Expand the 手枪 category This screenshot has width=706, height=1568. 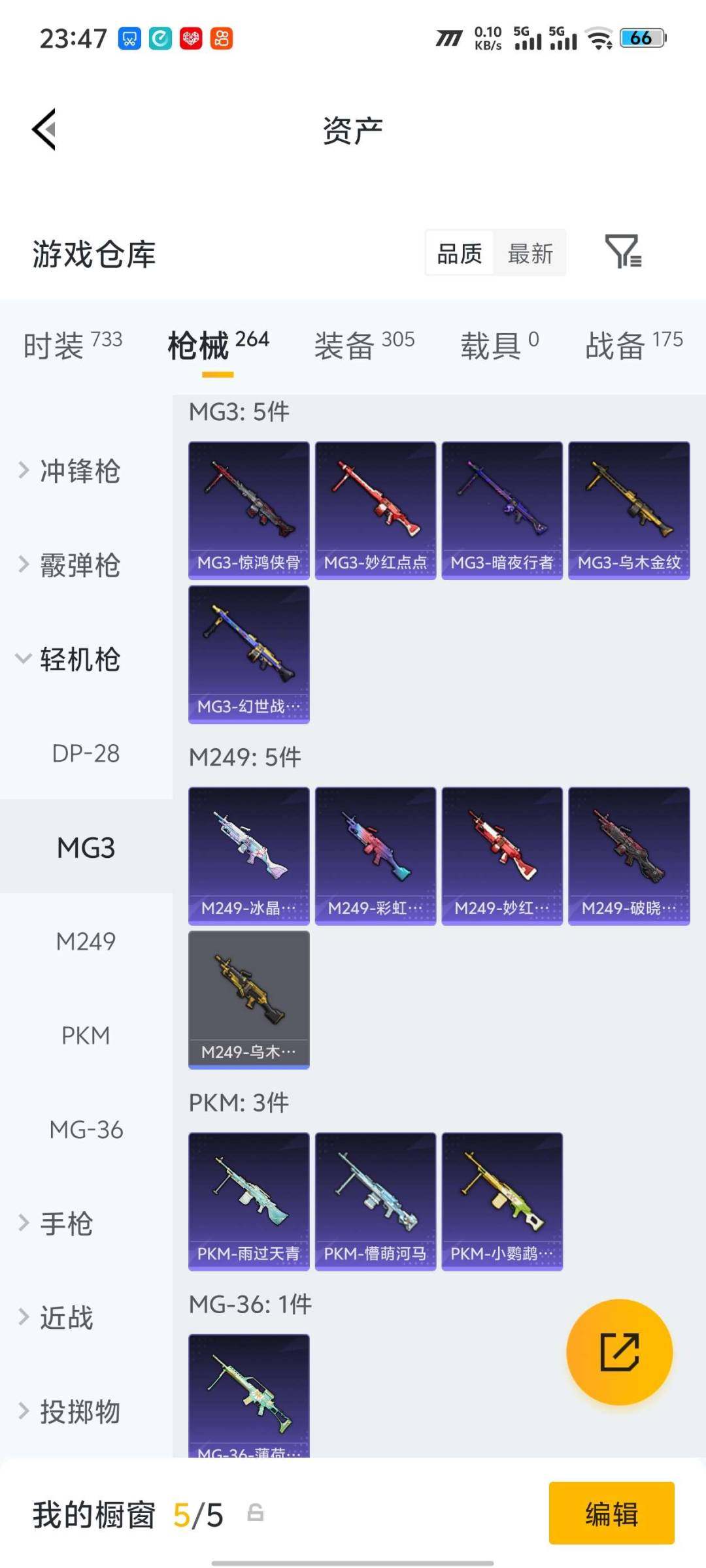click(x=65, y=1224)
